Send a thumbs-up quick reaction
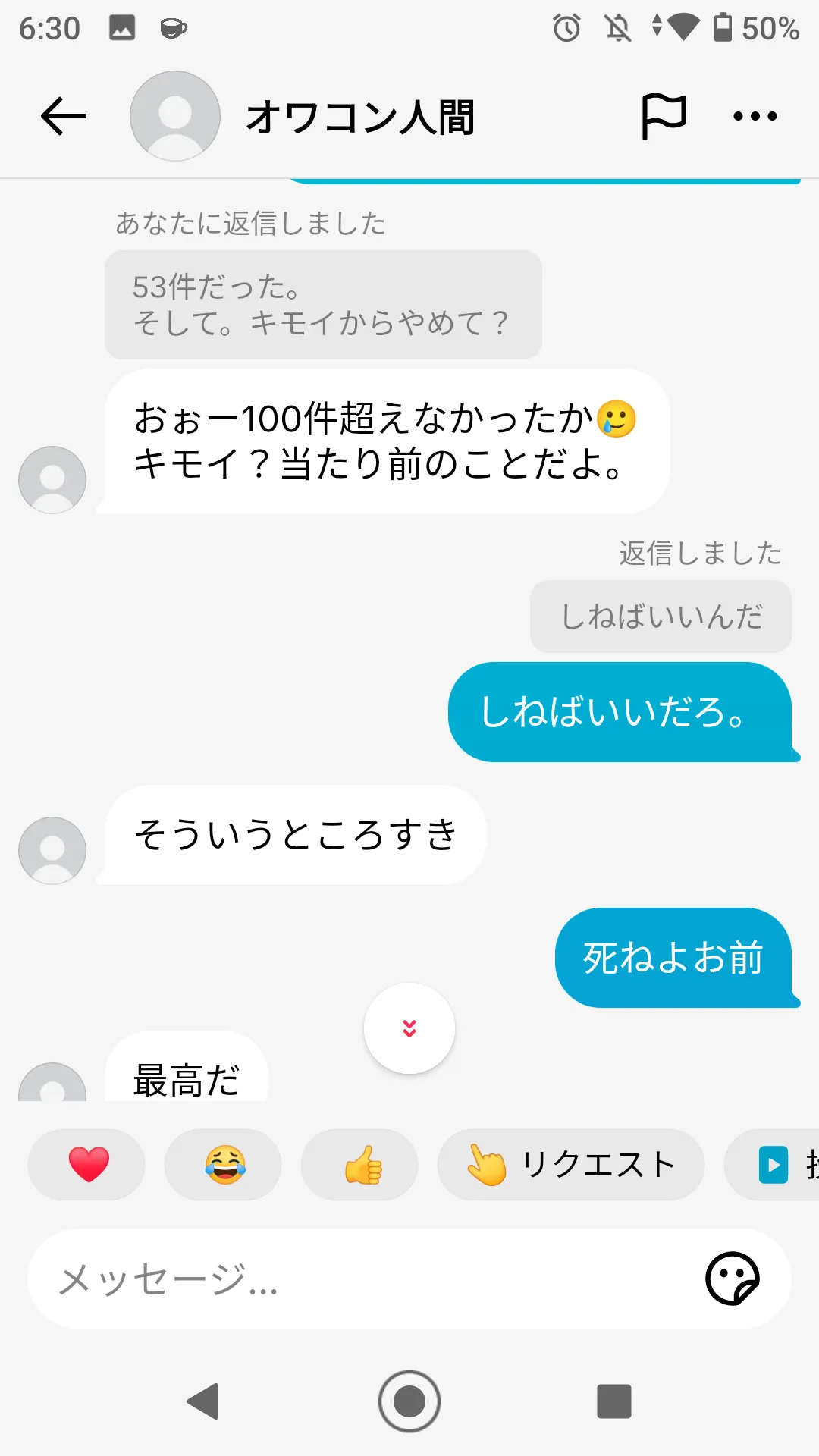This screenshot has height=1456, width=819. click(360, 1165)
